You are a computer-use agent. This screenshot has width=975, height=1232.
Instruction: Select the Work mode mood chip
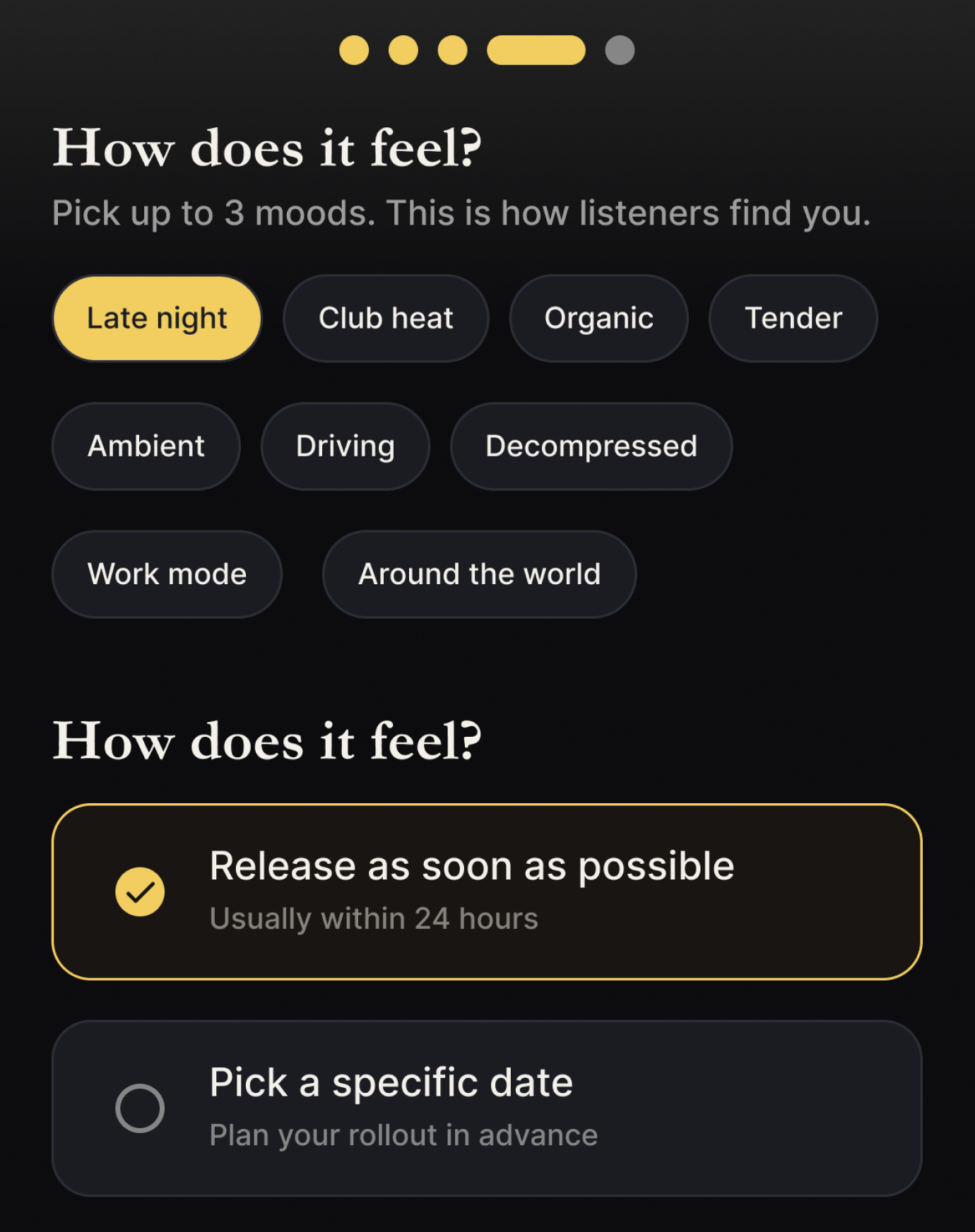[166, 574]
